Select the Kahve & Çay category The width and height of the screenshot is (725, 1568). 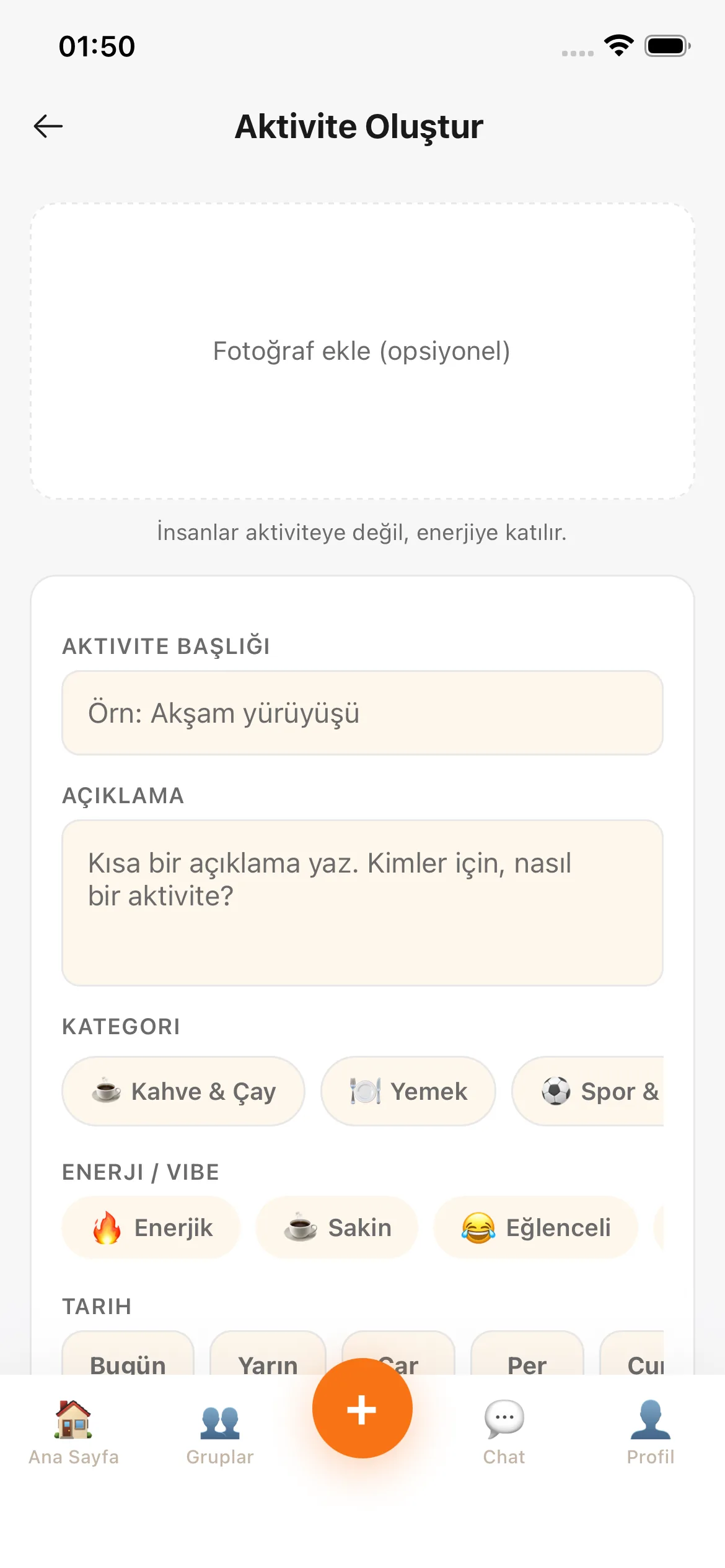pos(183,1091)
